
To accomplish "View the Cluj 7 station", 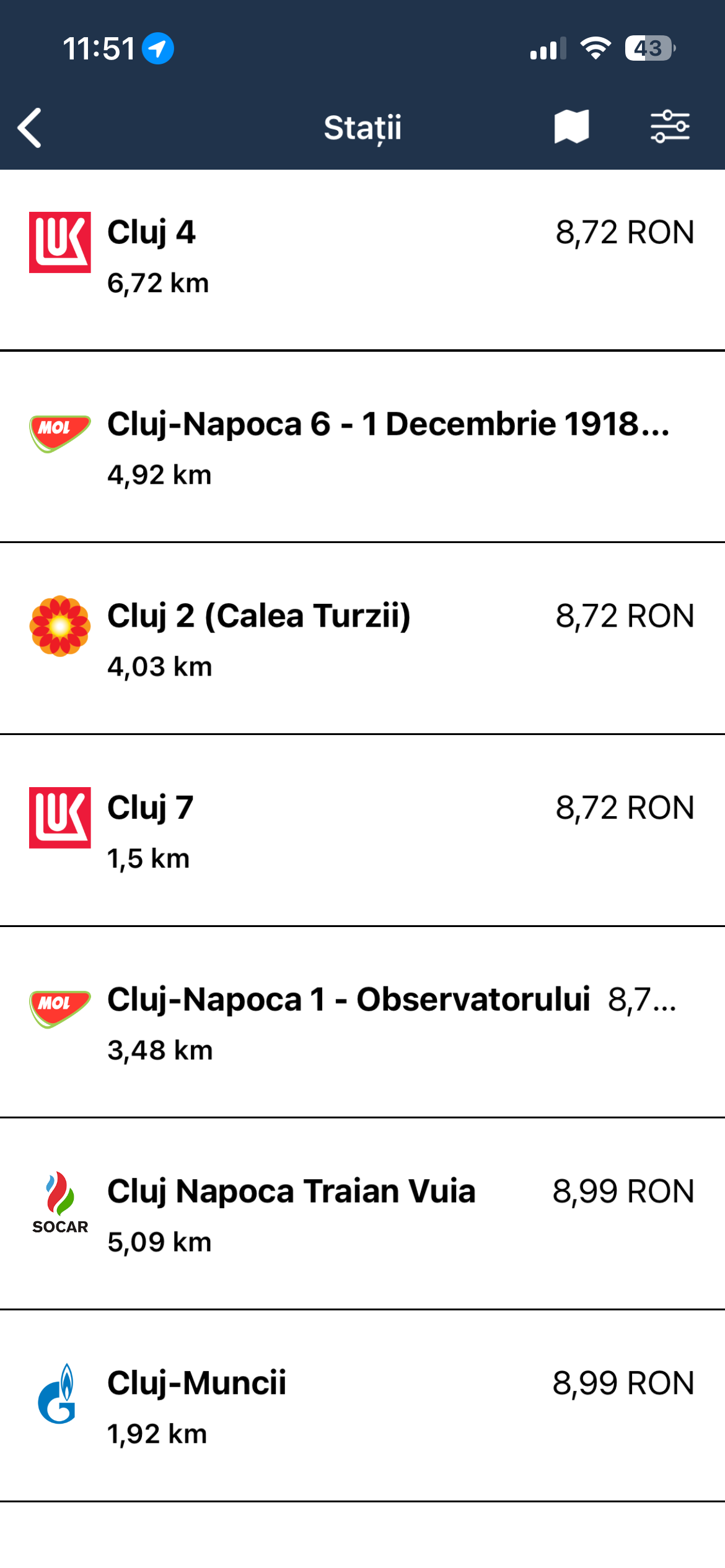I will point(362,831).
